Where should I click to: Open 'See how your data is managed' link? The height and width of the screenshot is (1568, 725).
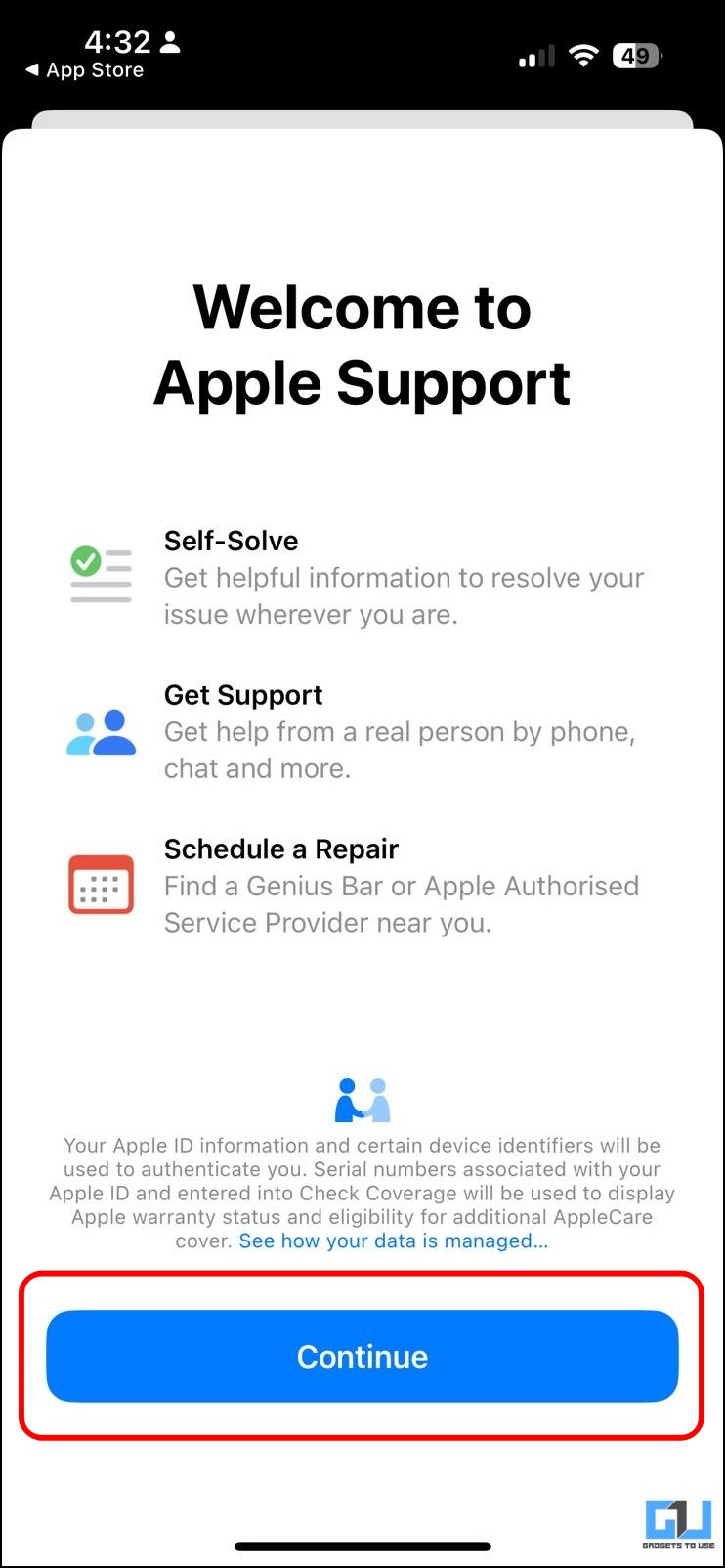(x=393, y=1241)
